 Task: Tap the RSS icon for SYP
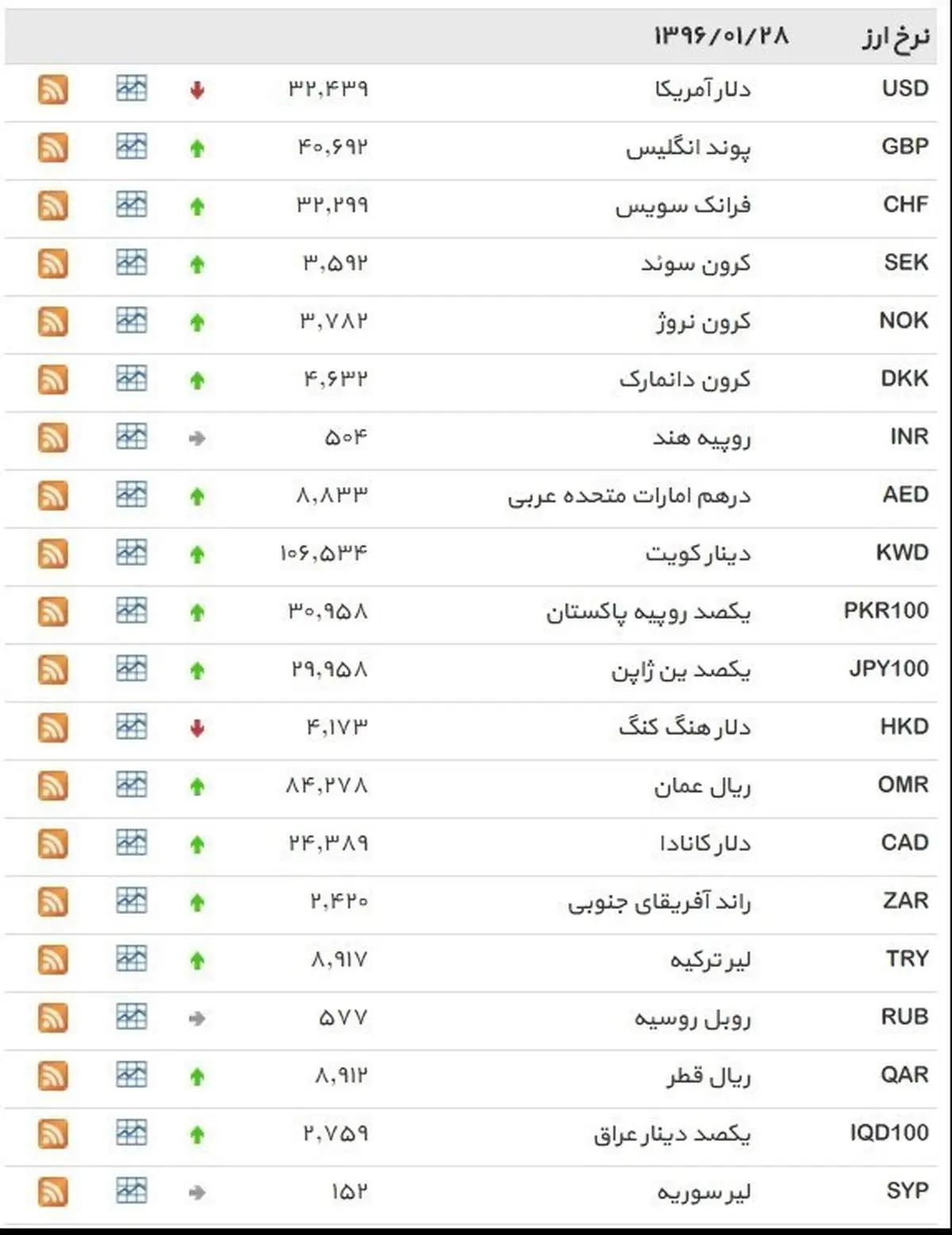tap(52, 1191)
